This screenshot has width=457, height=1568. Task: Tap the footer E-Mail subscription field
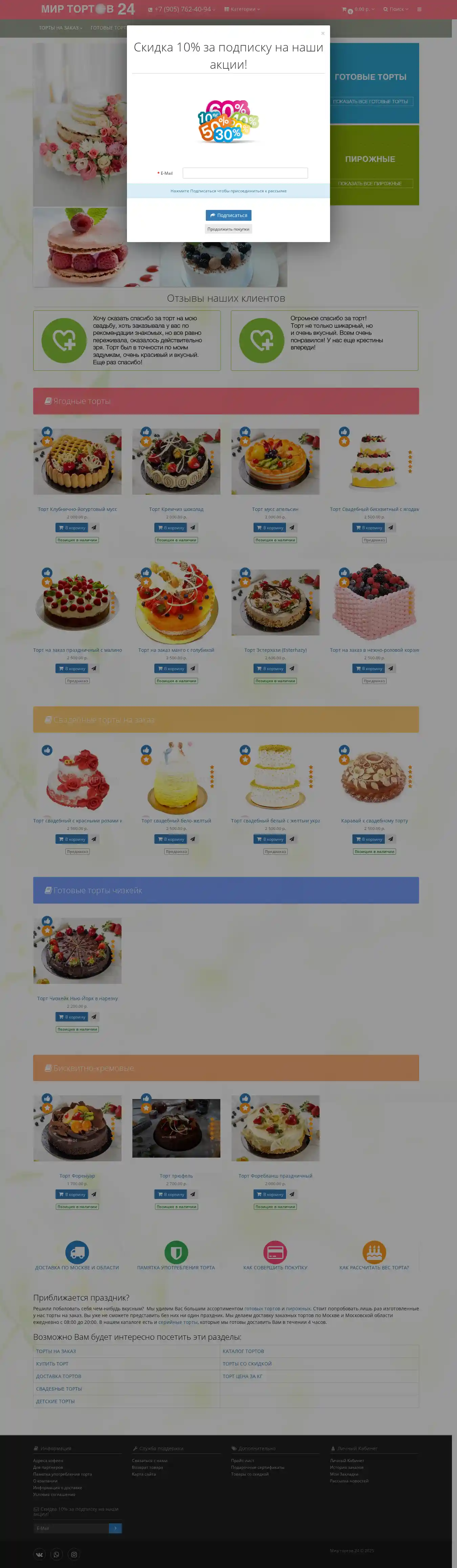tap(71, 1528)
